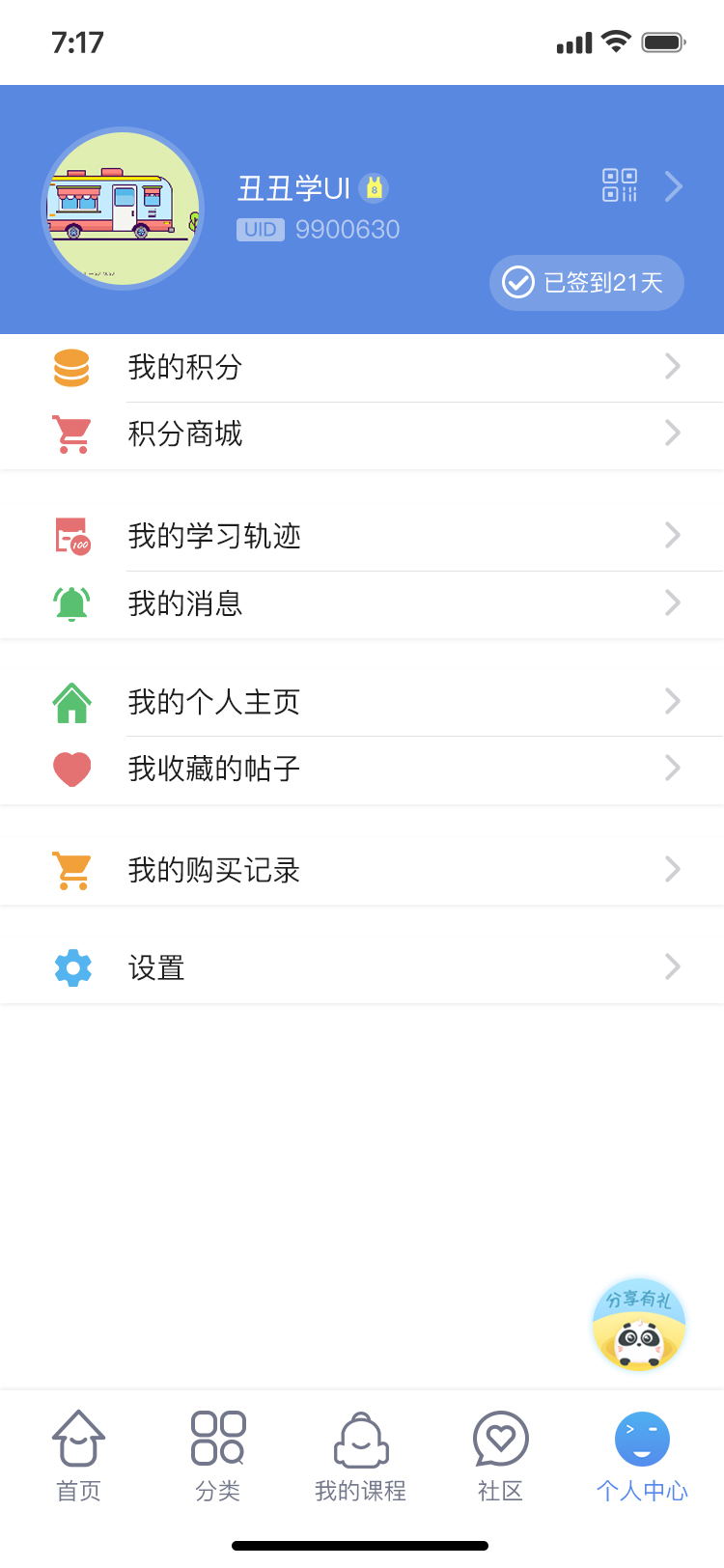Image resolution: width=724 pixels, height=1568 pixels.
Task: Tap the 已签到21天 check-in button
Action: [x=587, y=283]
